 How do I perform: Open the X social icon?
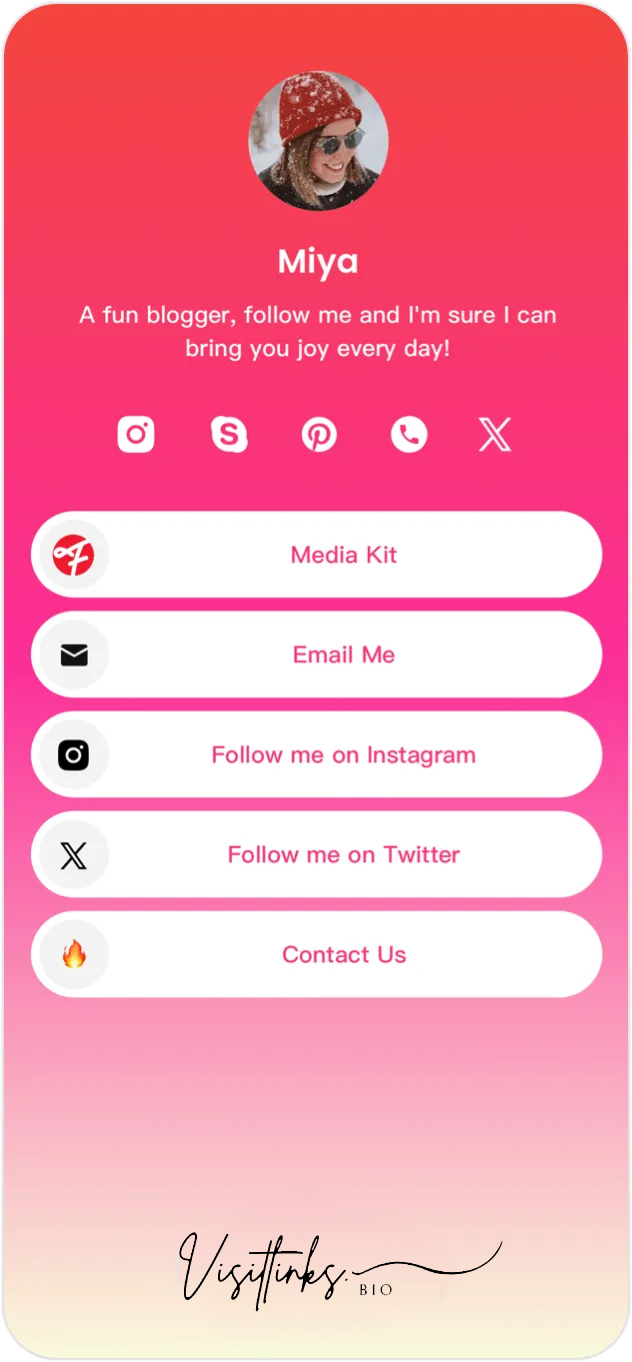click(x=494, y=435)
